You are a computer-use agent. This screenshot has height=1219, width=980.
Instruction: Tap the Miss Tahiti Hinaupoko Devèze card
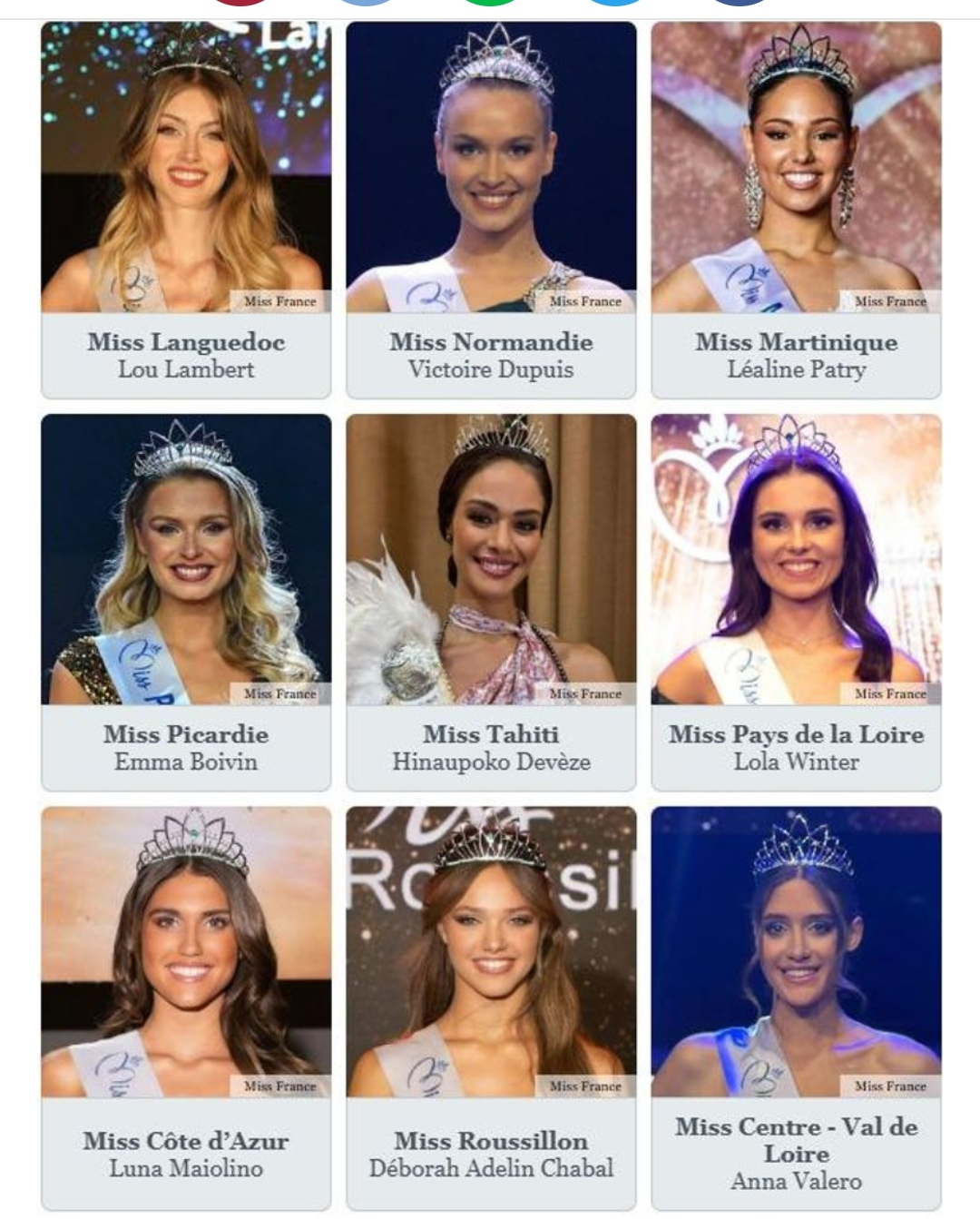pyautogui.click(x=491, y=601)
